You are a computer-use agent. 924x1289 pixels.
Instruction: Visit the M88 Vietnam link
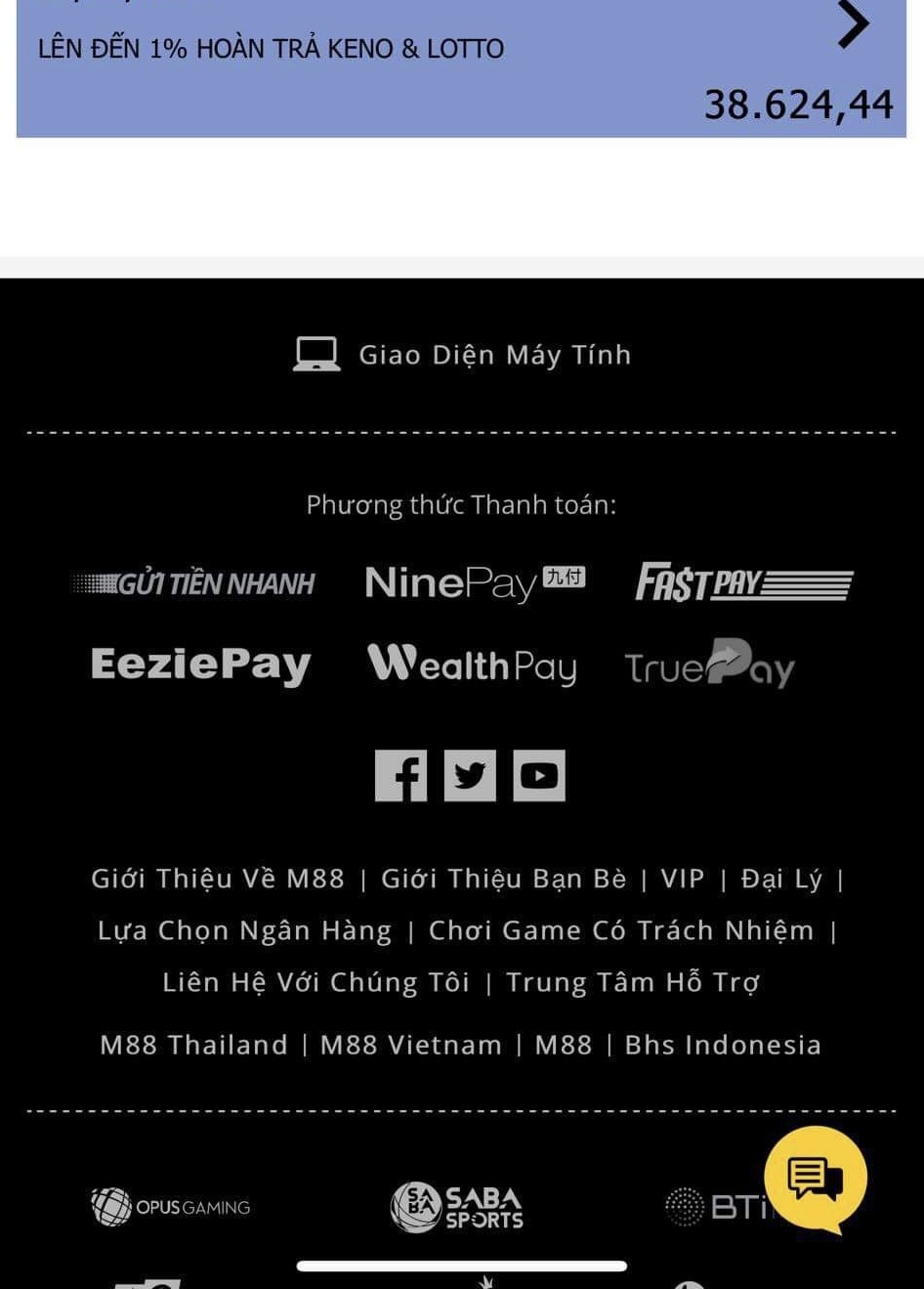pyautogui.click(x=411, y=1045)
